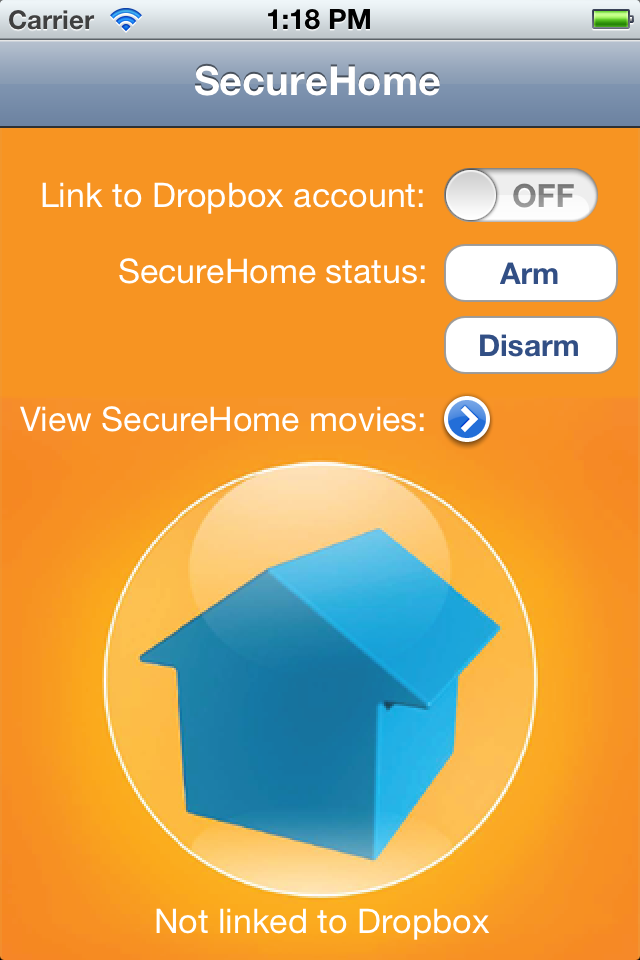
Task: Tap the Arm button
Action: (530, 273)
